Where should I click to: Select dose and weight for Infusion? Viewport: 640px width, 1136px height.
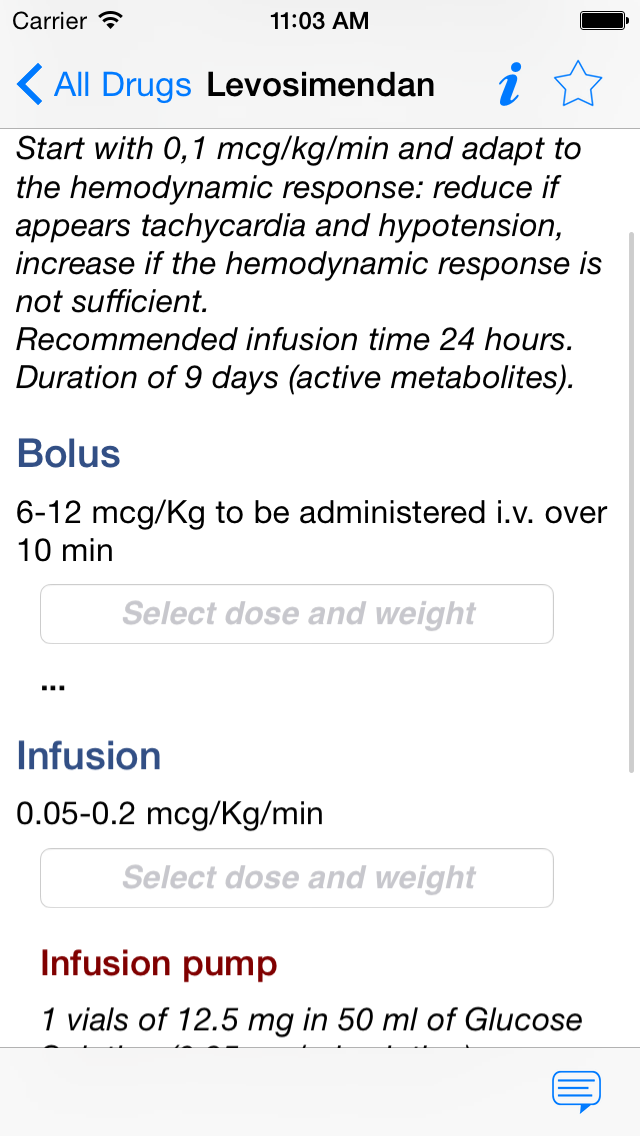297,877
